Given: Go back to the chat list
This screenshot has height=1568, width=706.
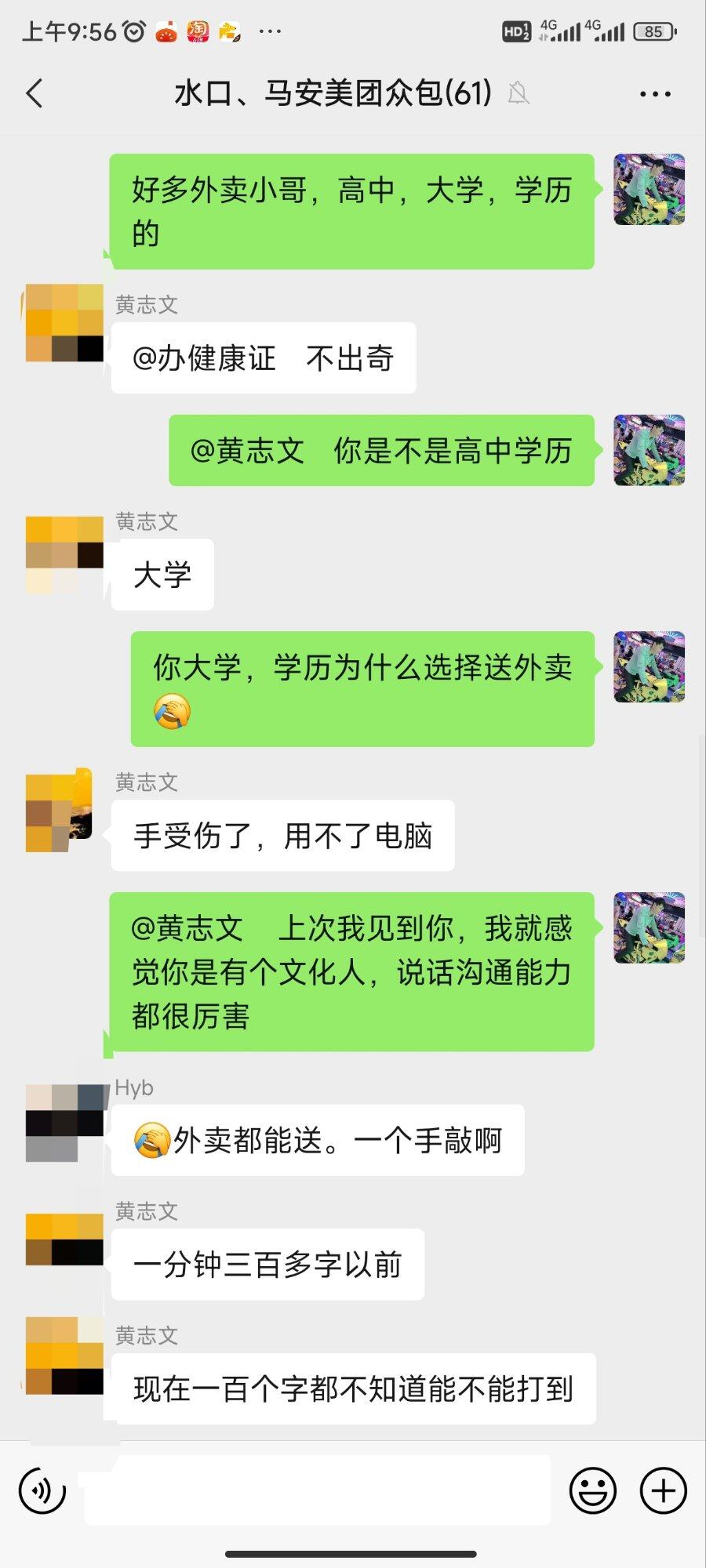Looking at the screenshot, I should pyautogui.click(x=35, y=94).
